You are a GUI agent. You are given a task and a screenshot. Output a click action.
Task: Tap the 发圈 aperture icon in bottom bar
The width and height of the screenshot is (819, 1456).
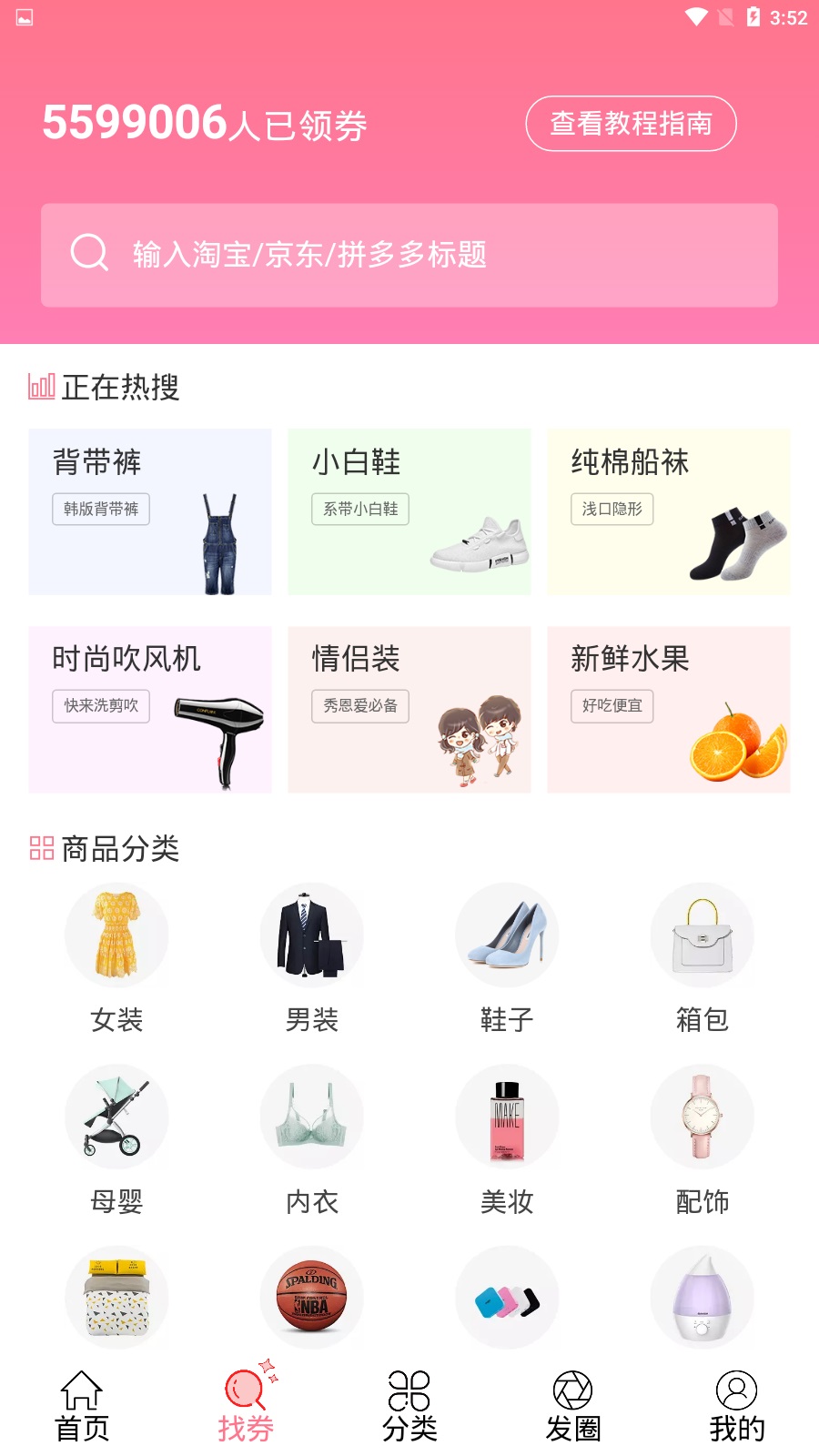[x=571, y=1390]
